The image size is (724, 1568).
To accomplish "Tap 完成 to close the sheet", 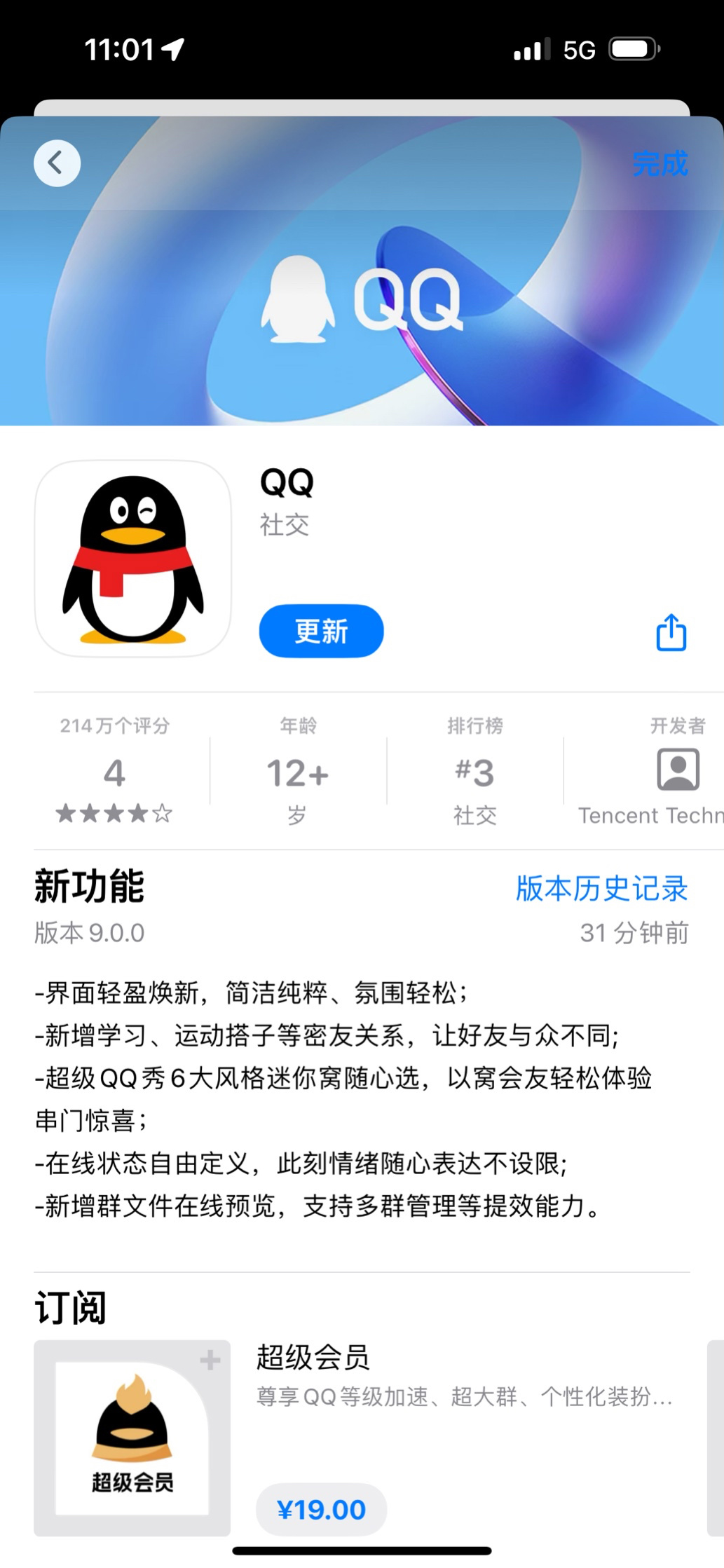I will [660, 163].
